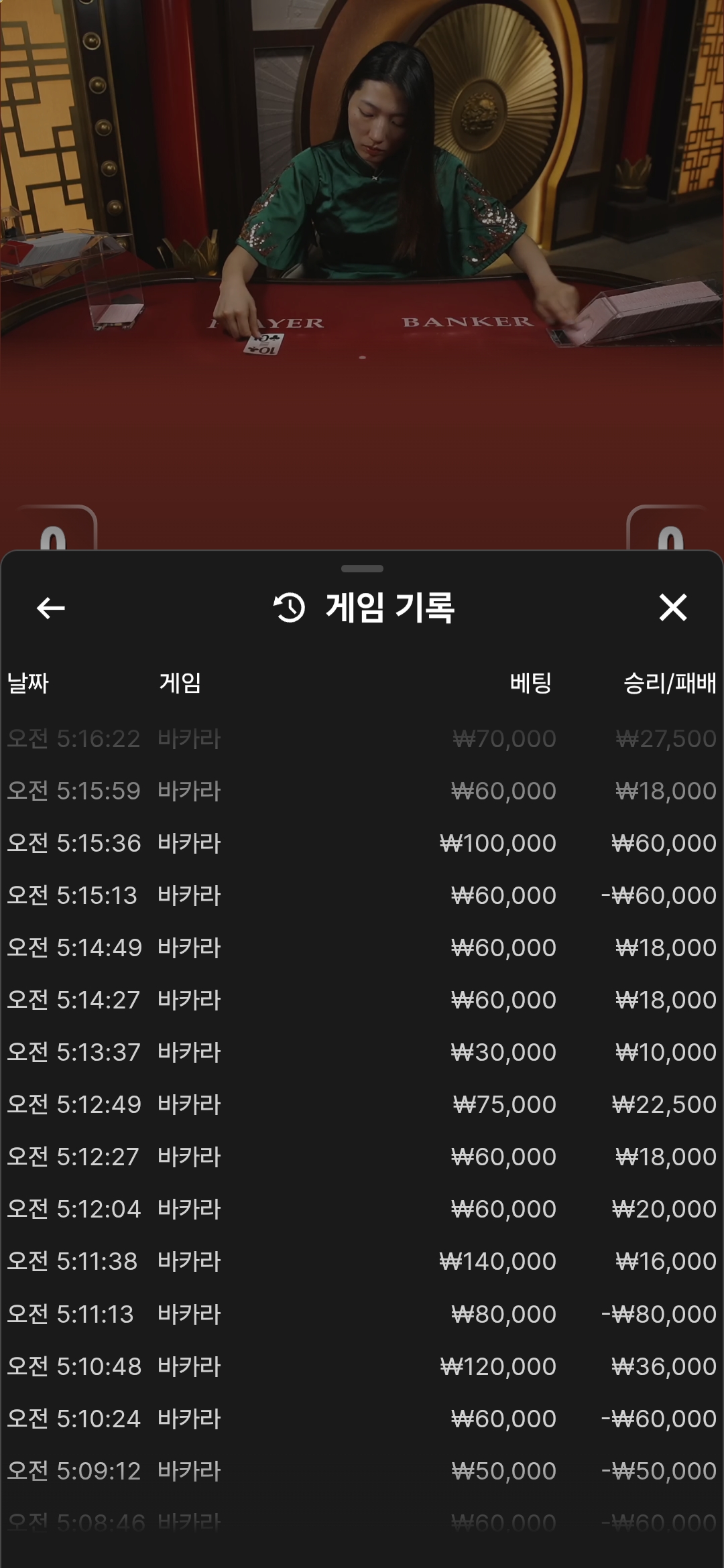724x1568 pixels.
Task: View the 5:11:13 round that lost ₩80,000
Action: tap(362, 1314)
